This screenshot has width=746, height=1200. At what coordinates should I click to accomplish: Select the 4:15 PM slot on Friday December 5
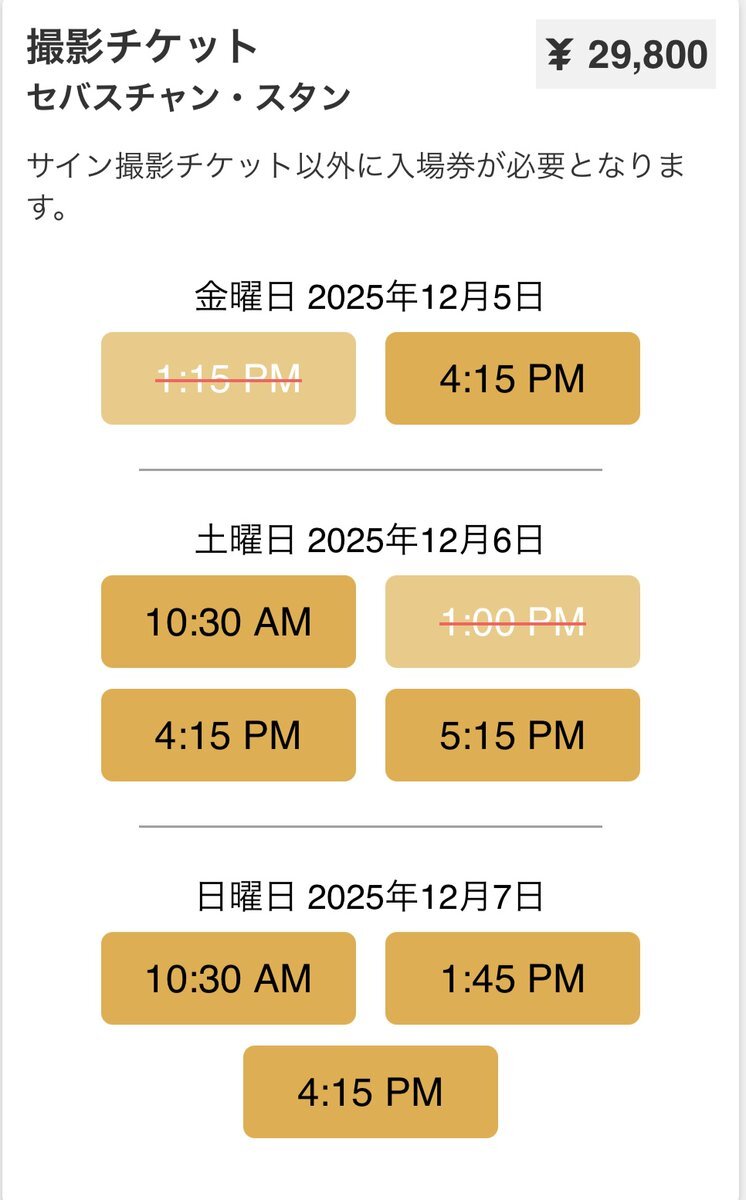(512, 379)
